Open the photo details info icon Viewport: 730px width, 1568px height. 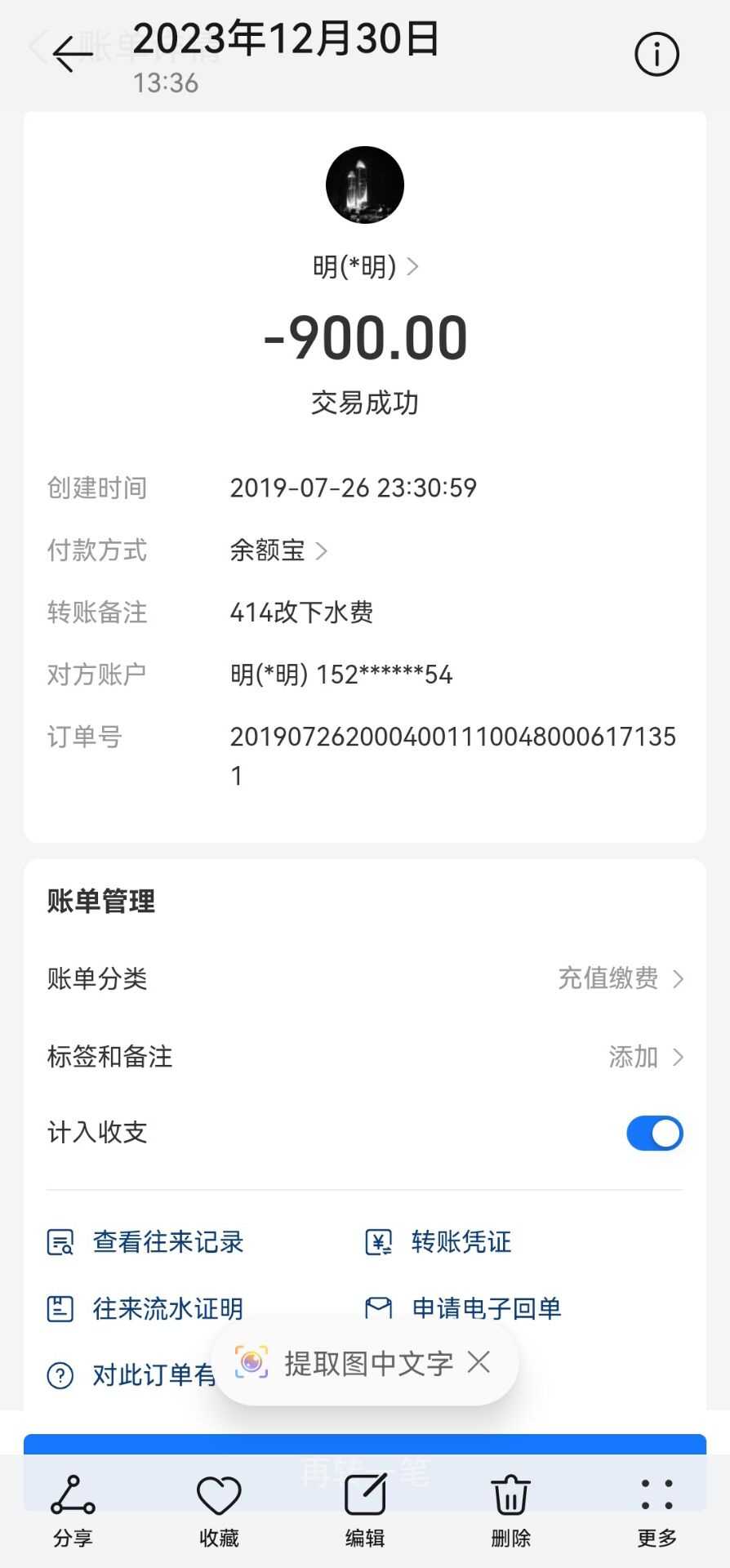(657, 55)
